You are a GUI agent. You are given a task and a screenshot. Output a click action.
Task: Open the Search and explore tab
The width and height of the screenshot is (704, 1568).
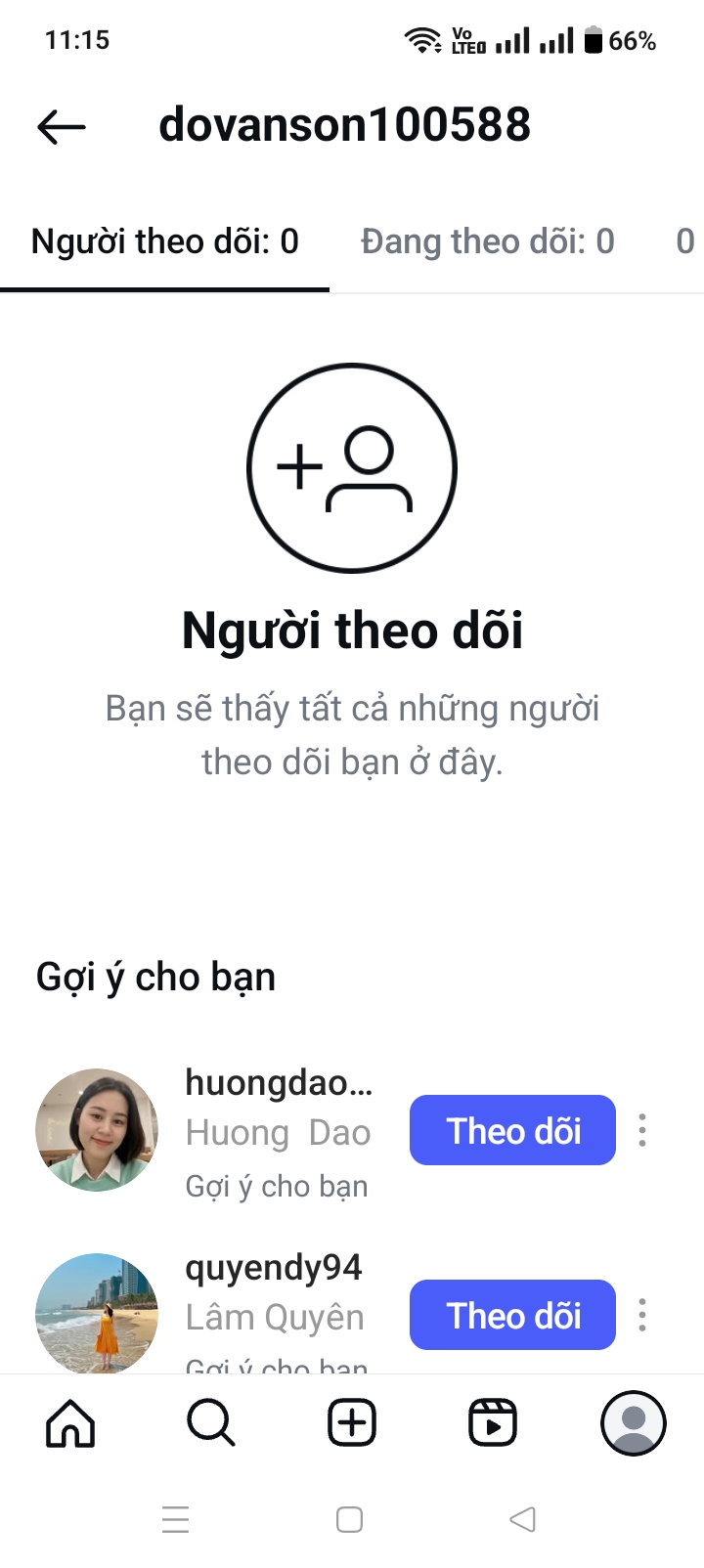point(211,1423)
